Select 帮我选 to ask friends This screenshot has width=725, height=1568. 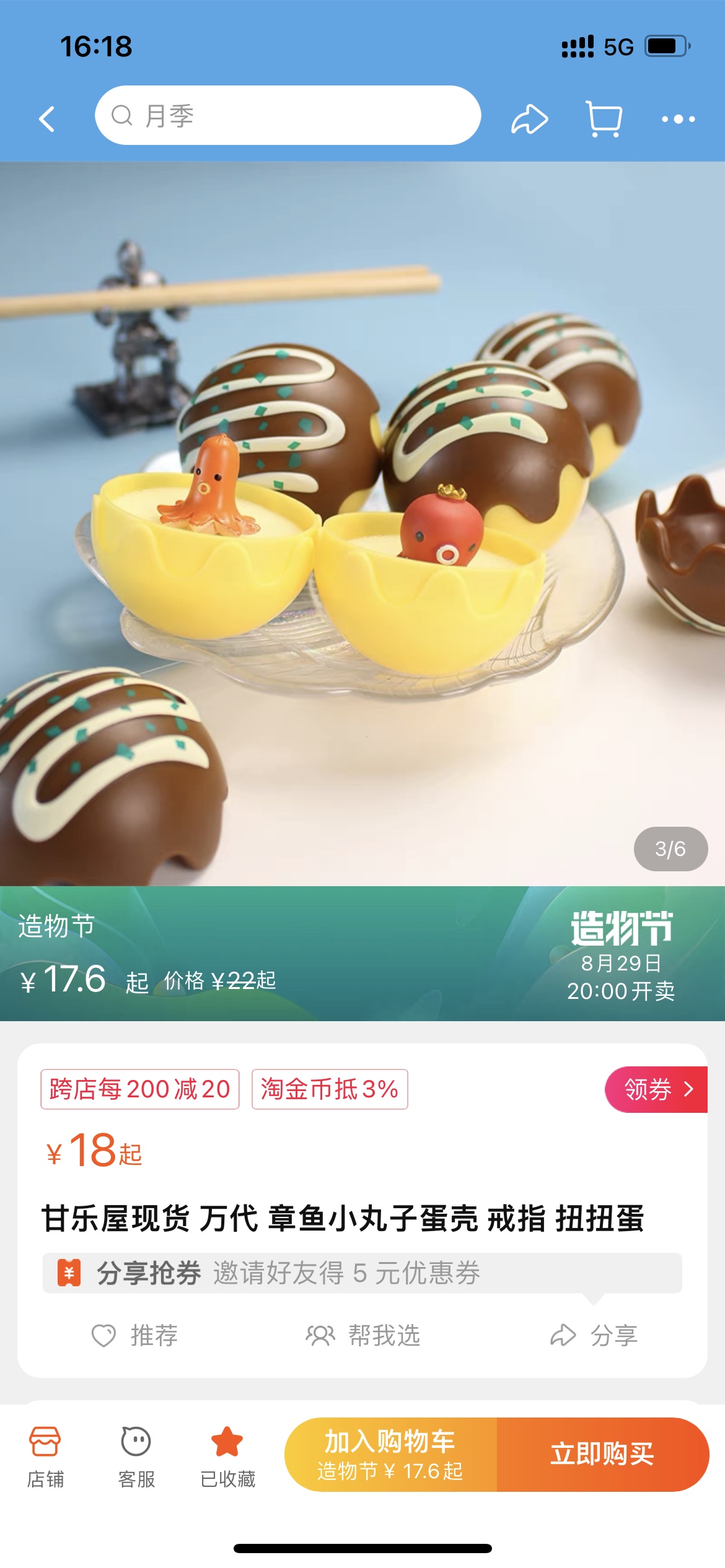tap(363, 1336)
